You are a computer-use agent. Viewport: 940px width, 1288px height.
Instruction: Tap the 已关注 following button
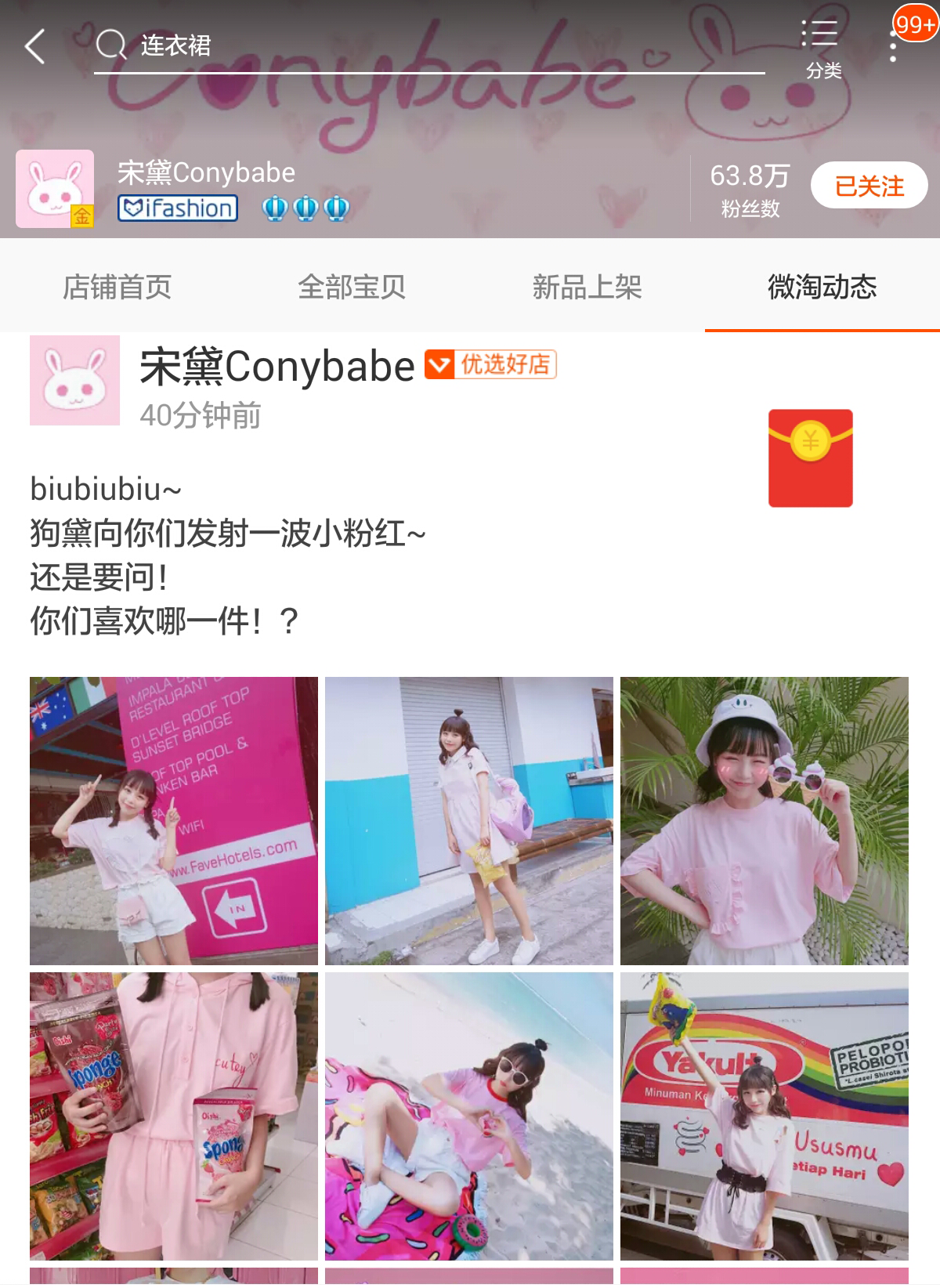click(x=869, y=186)
